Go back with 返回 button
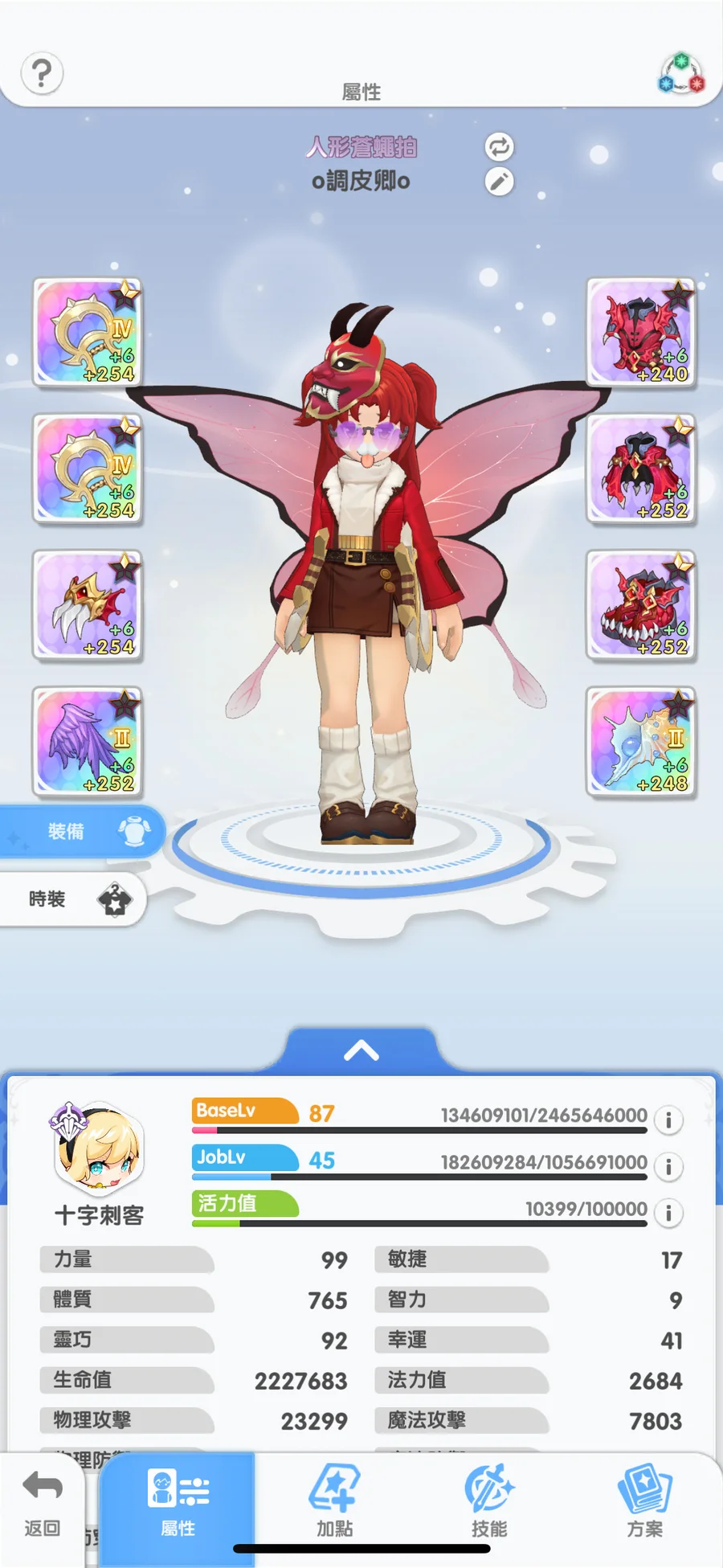 pos(43,1504)
